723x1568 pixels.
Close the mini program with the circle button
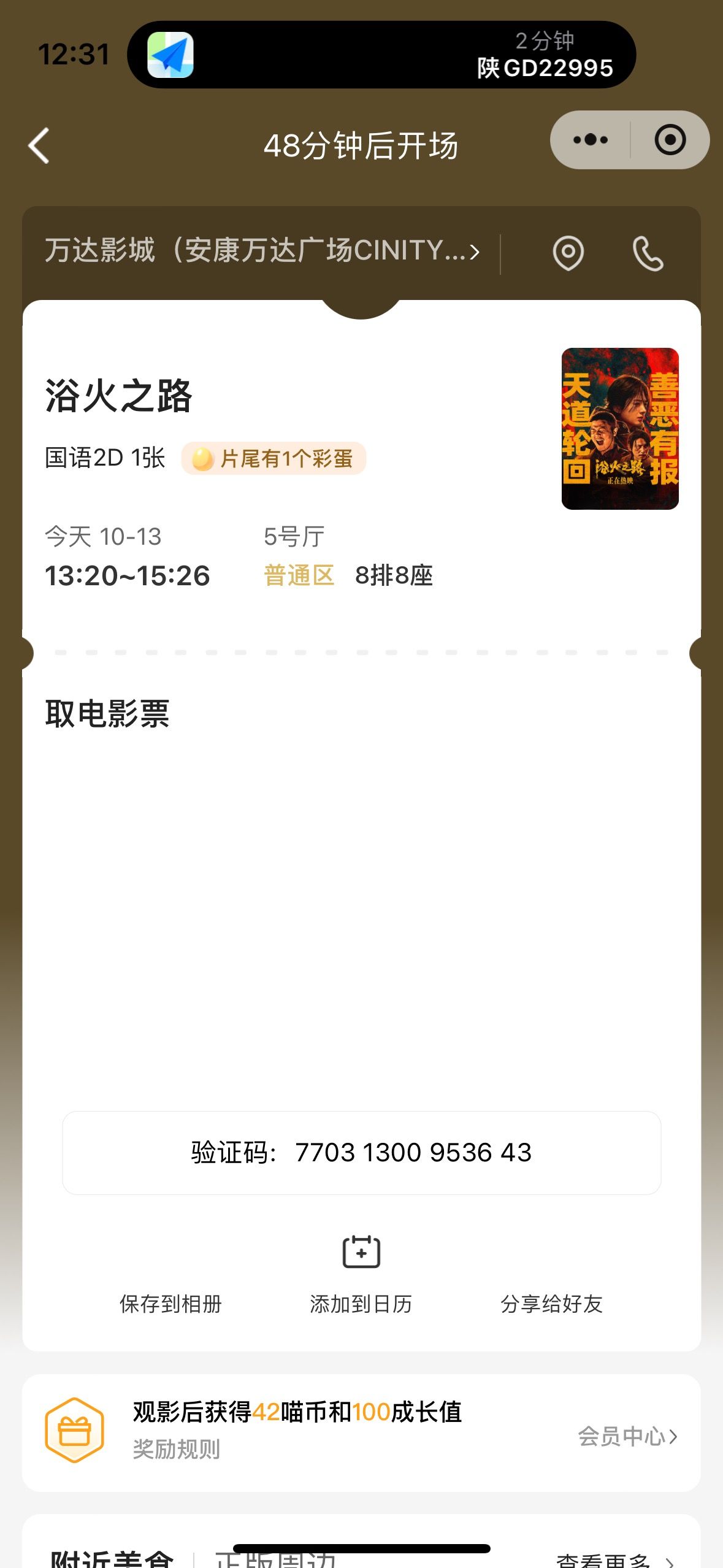[670, 140]
